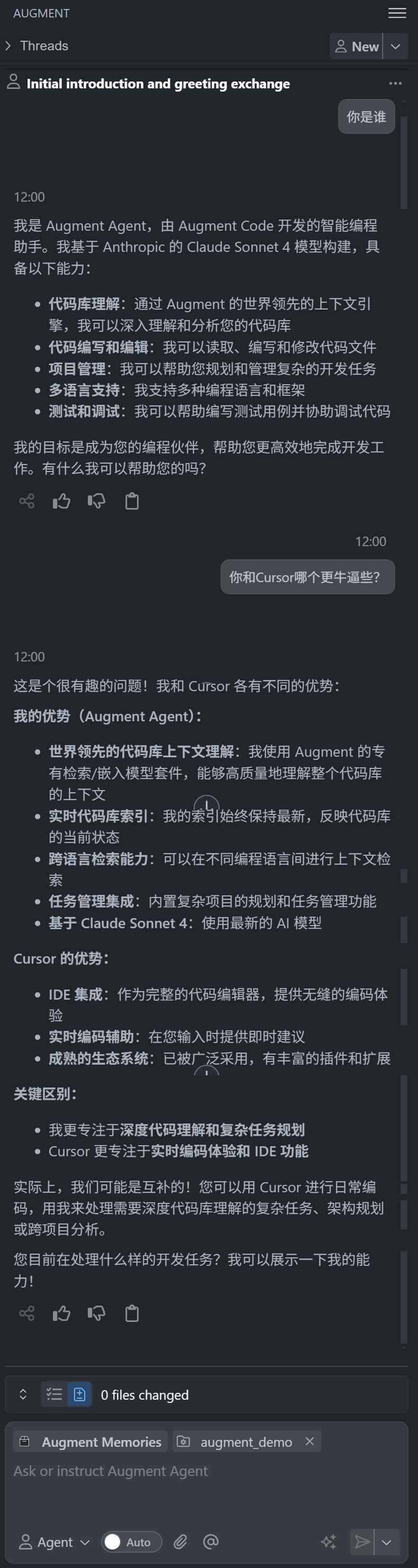
Task: Dislike the first Augment Agent reply
Action: point(96,501)
